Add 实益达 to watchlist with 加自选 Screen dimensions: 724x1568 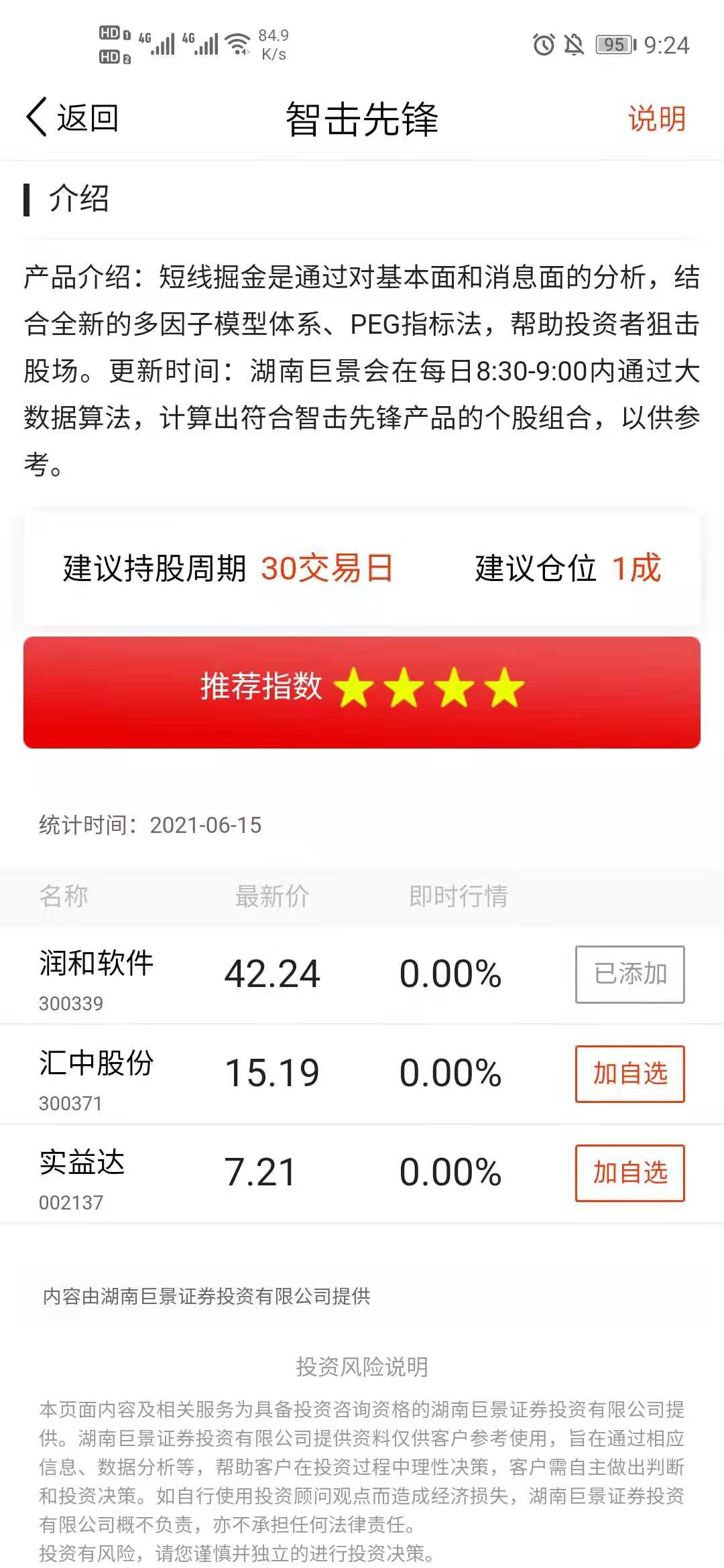(629, 1173)
